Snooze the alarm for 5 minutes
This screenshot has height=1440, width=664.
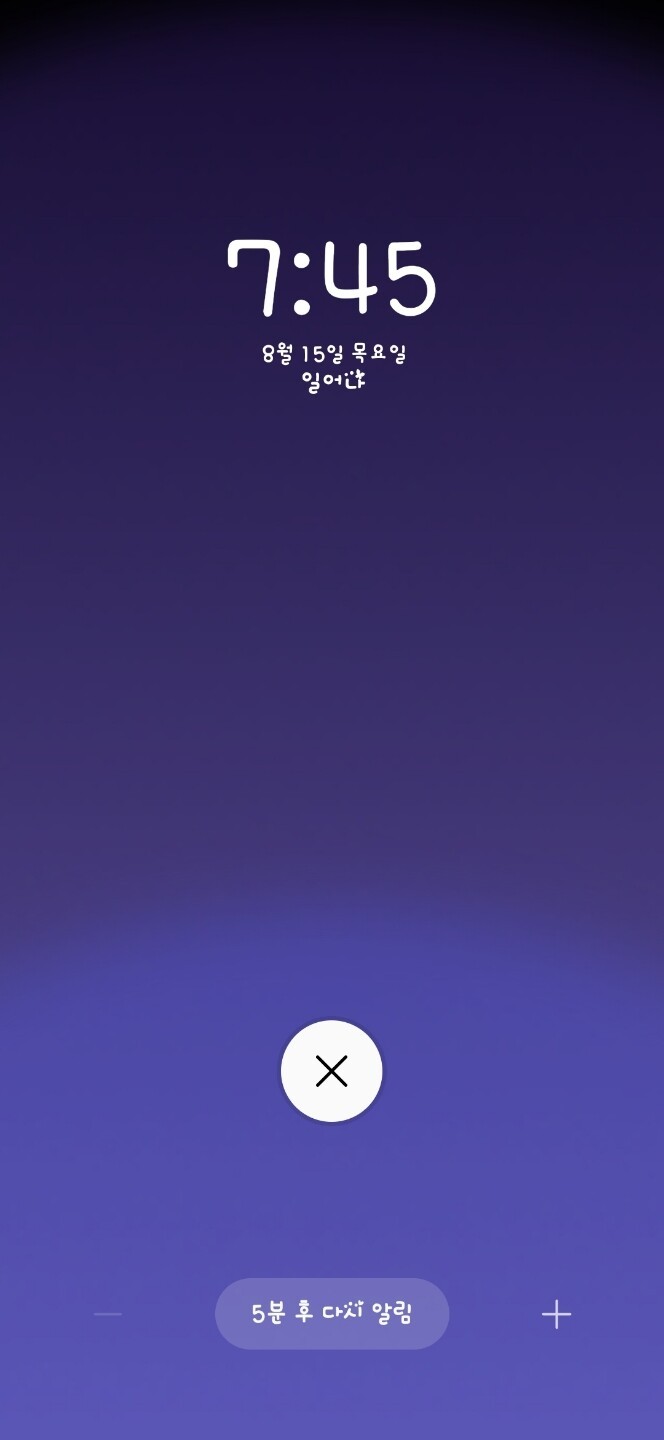point(331,1313)
